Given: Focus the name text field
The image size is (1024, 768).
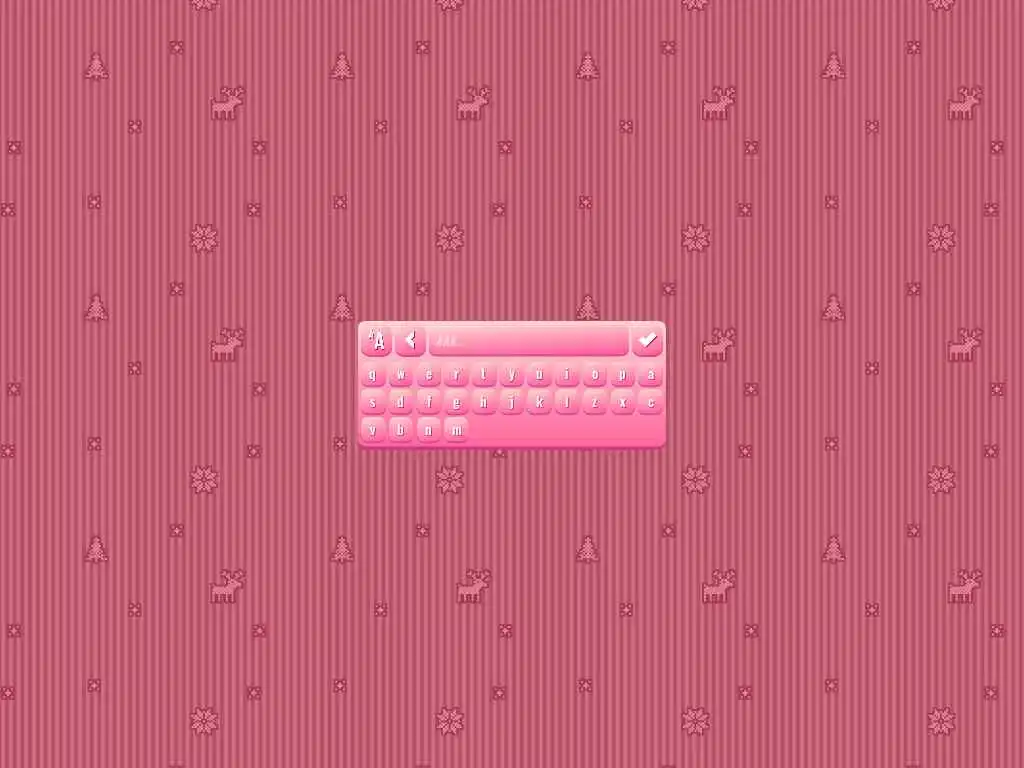Looking at the screenshot, I should [528, 341].
